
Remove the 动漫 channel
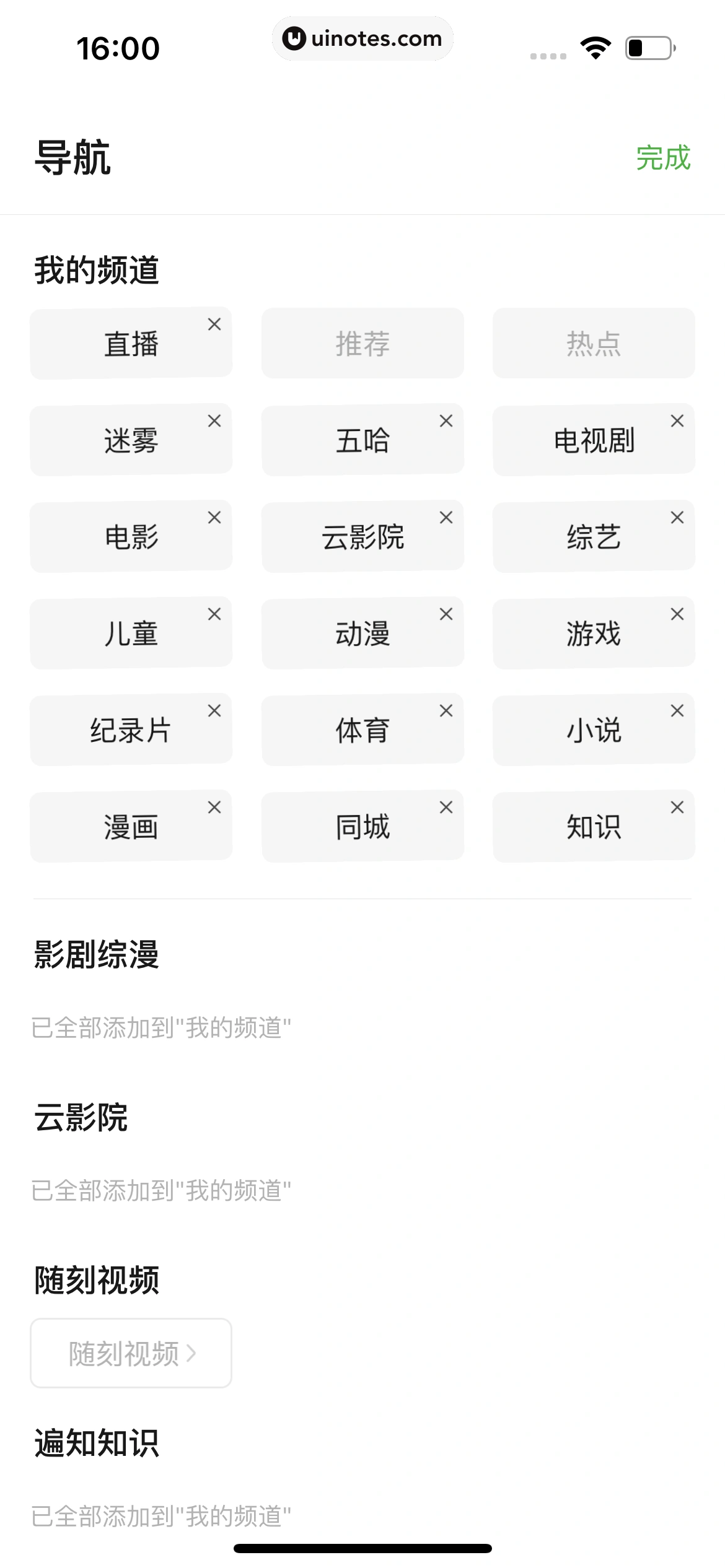click(x=447, y=615)
